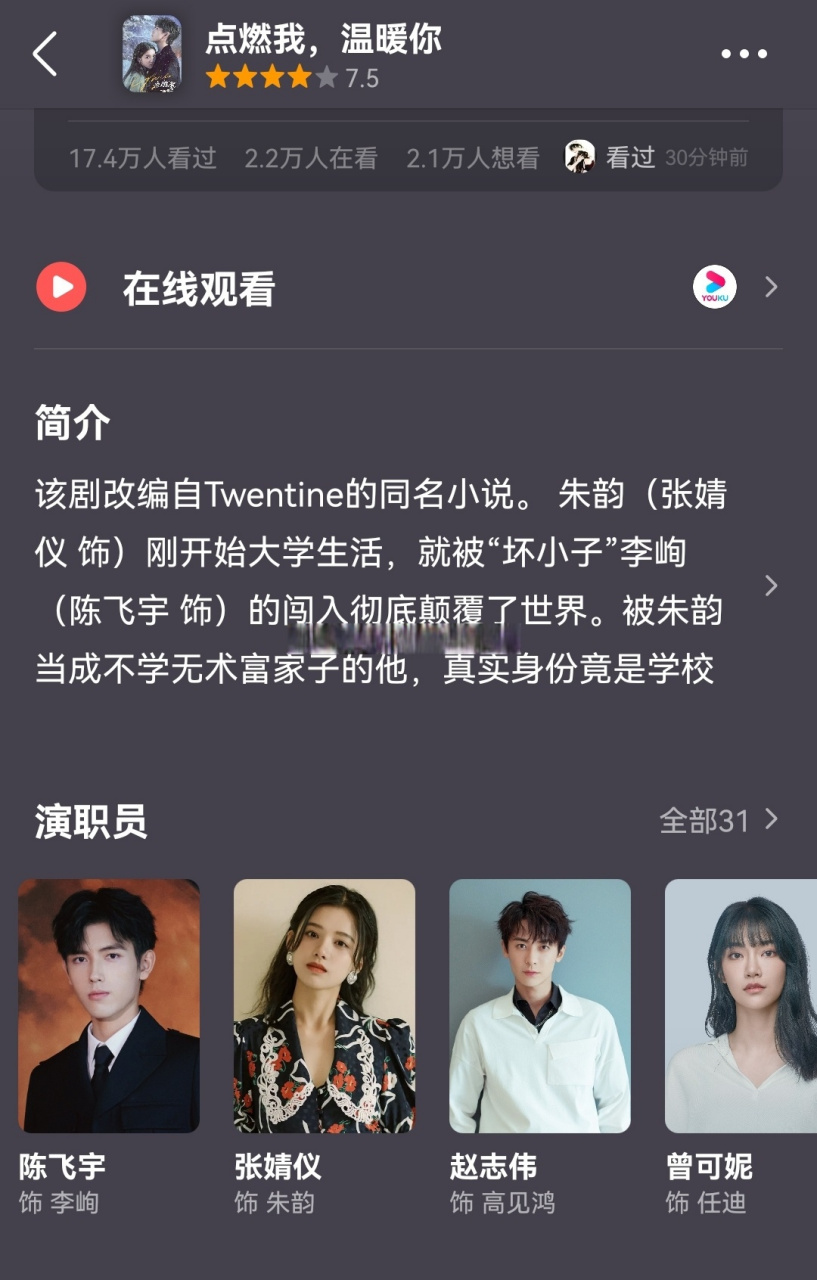Expand the full 简介 synopsis via its chevron
Viewport: 817px width, 1280px height.
(x=771, y=587)
